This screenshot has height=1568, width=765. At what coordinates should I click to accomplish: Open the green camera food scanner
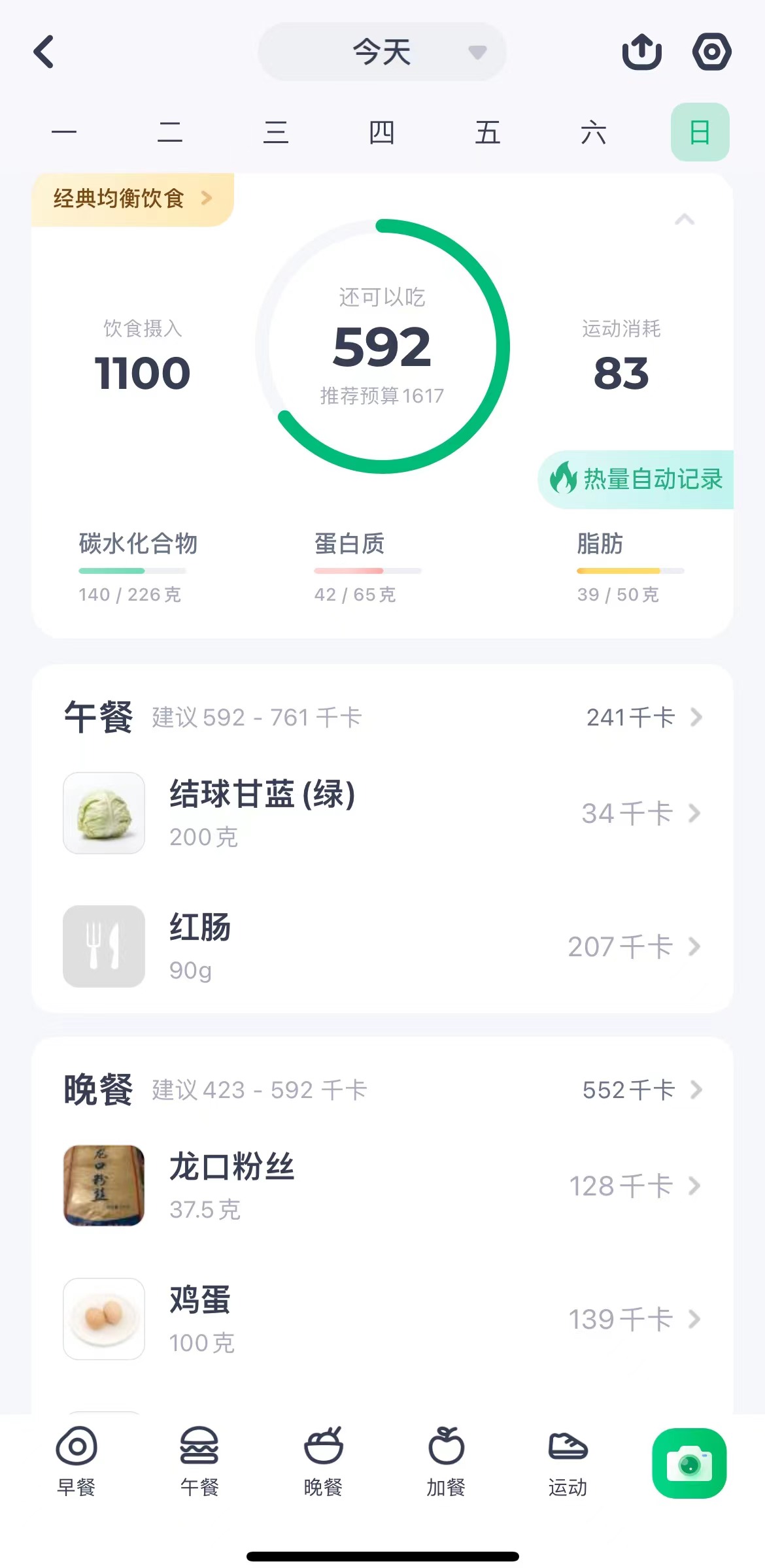[689, 1463]
